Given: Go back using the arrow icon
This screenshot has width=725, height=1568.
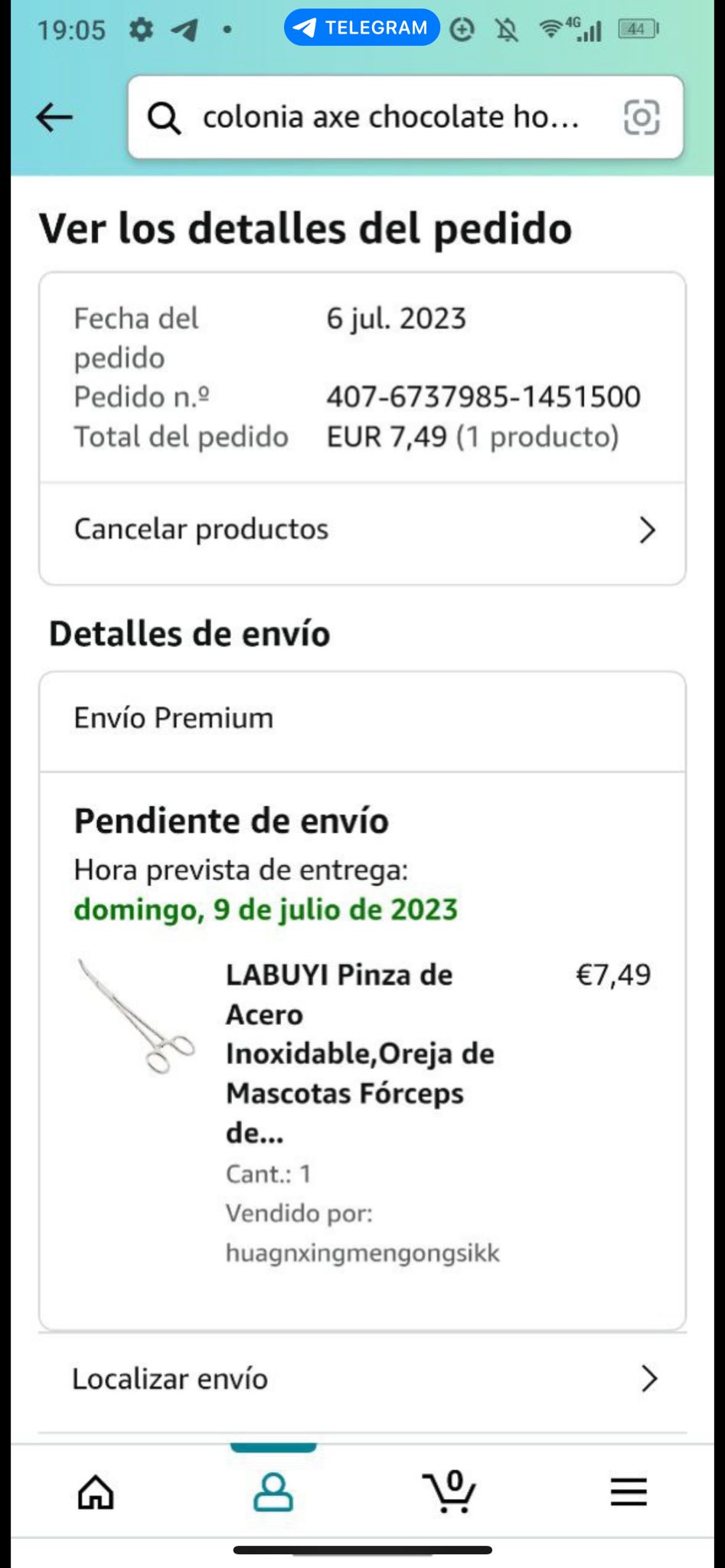Looking at the screenshot, I should (54, 117).
